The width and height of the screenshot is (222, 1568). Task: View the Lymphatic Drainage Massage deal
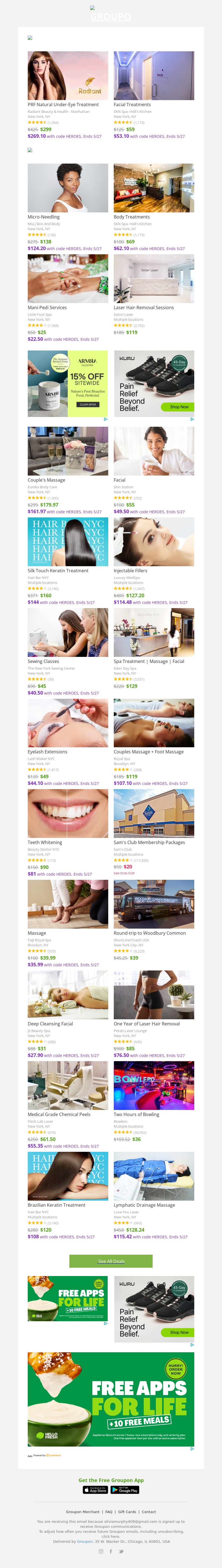click(x=144, y=1205)
